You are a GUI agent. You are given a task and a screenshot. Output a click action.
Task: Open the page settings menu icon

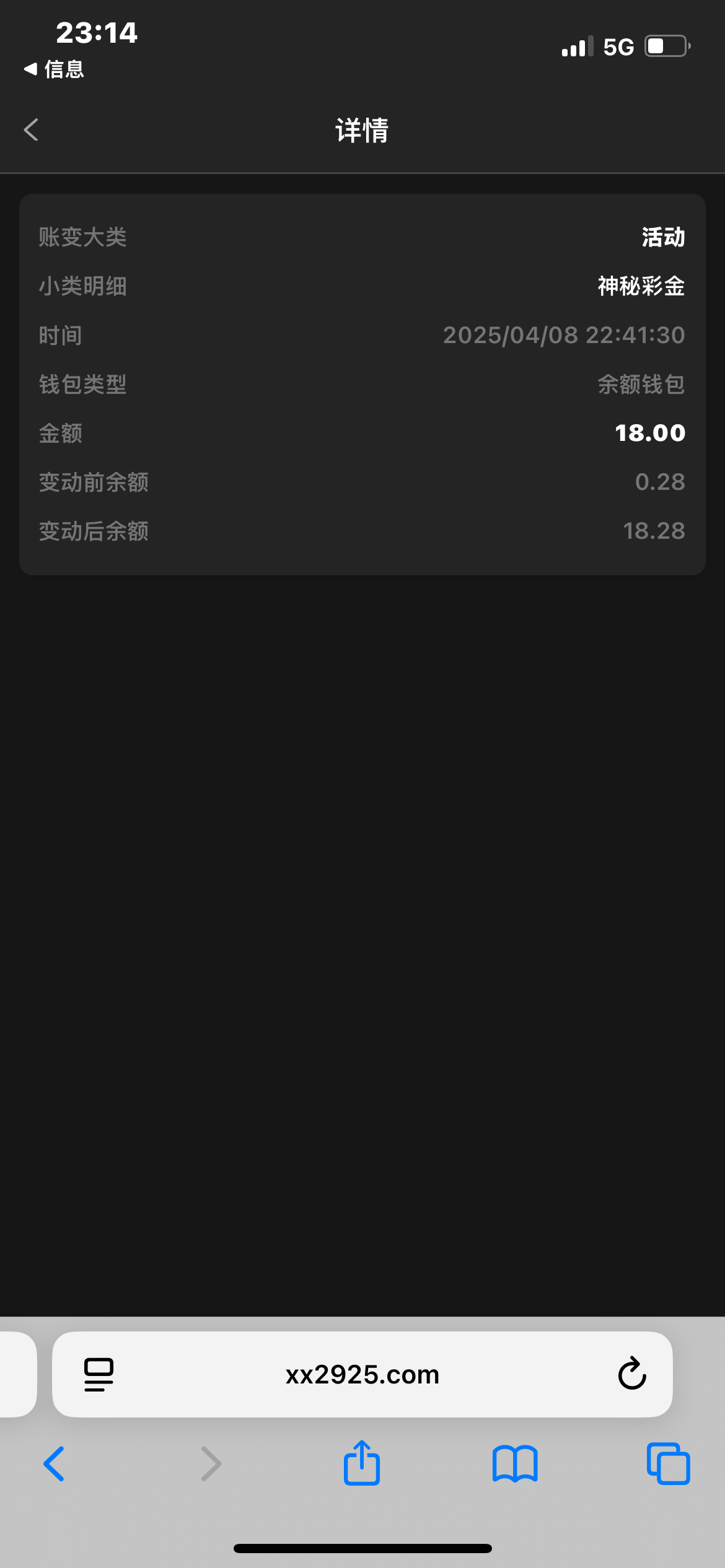pyautogui.click(x=99, y=1375)
